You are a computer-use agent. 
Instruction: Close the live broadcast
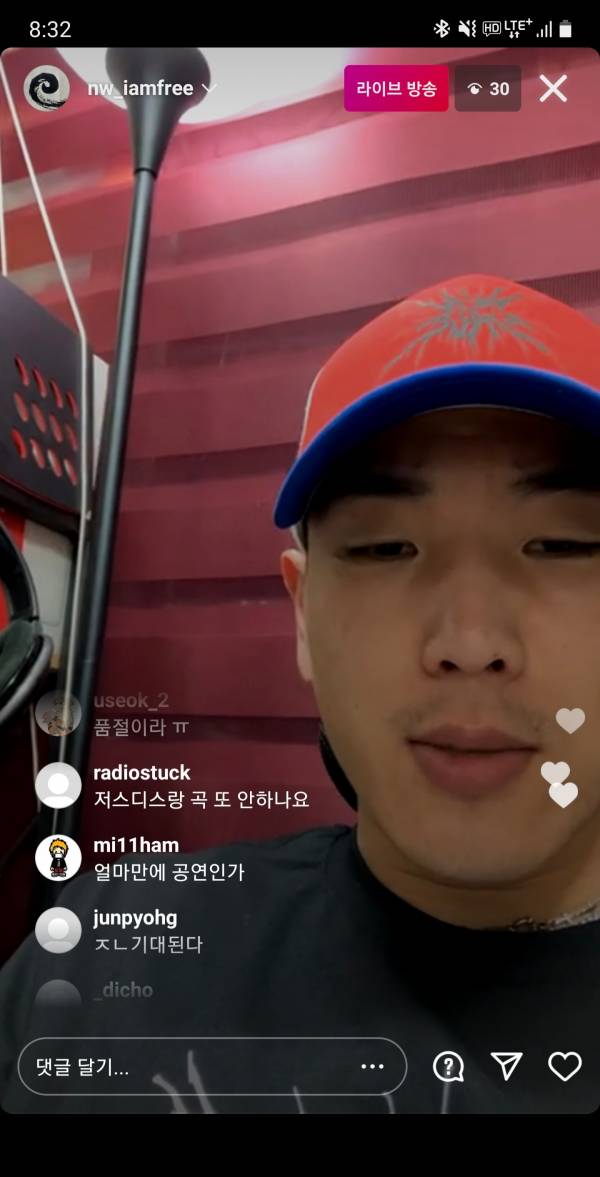[x=553, y=89]
